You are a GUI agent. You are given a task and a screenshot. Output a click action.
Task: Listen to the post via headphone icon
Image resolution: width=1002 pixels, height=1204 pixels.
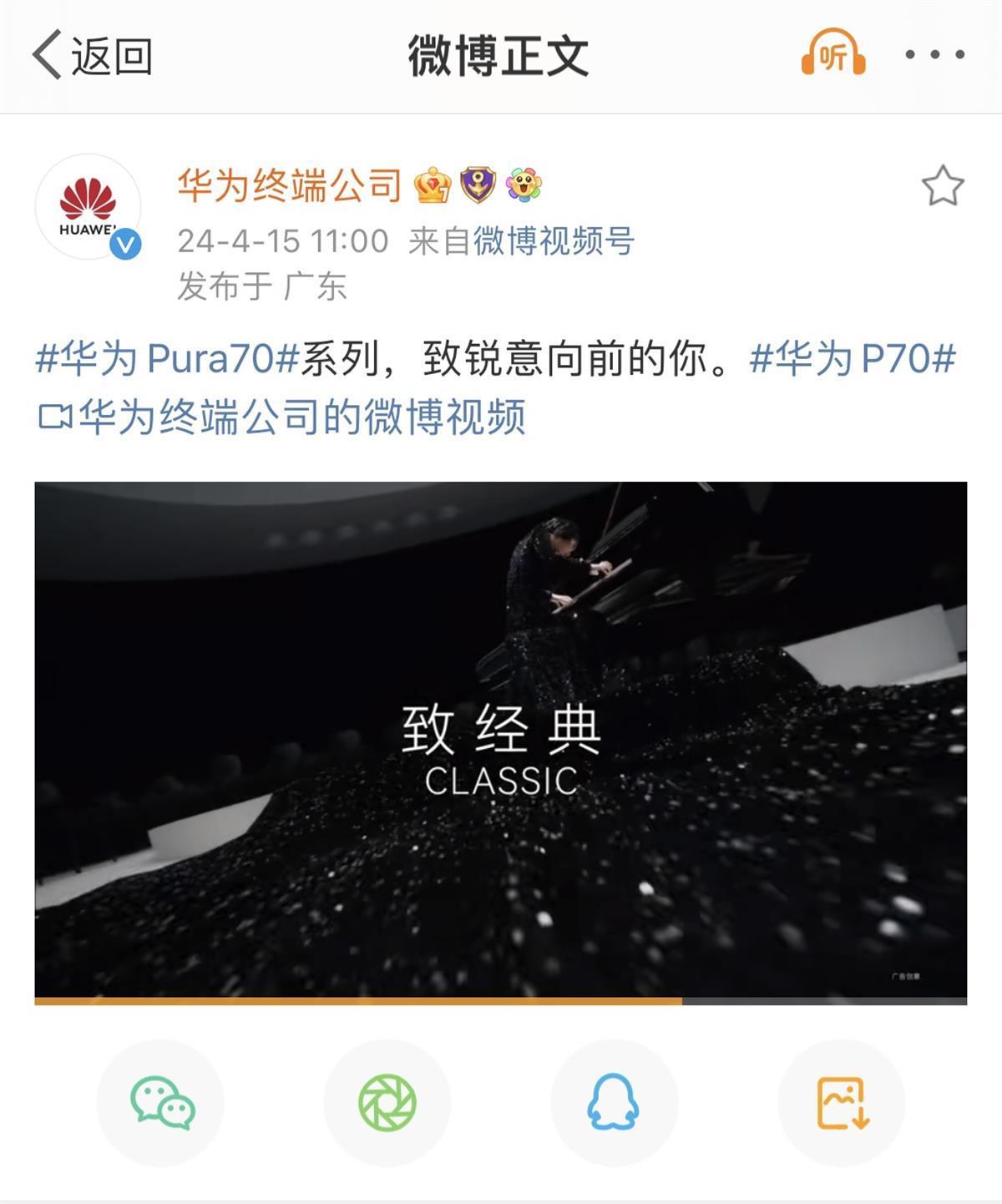(x=832, y=54)
